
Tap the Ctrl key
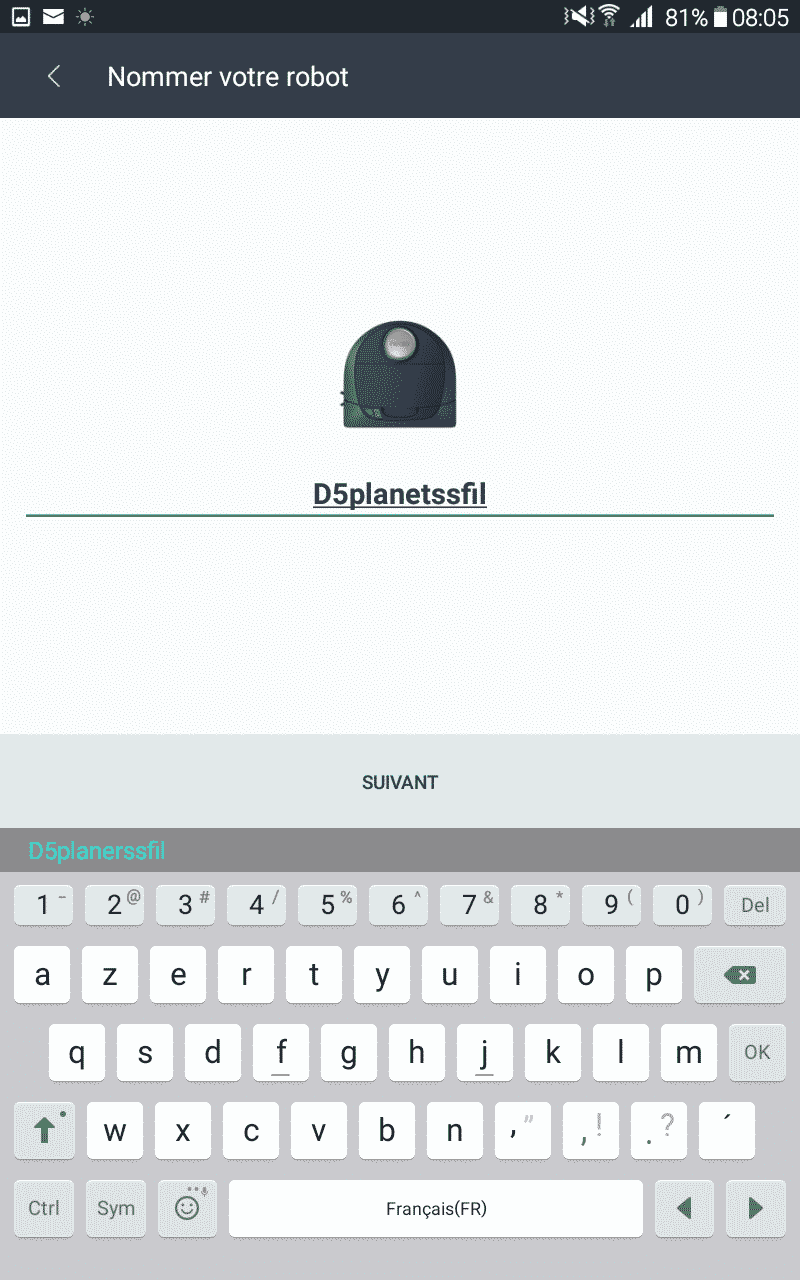point(44,1208)
